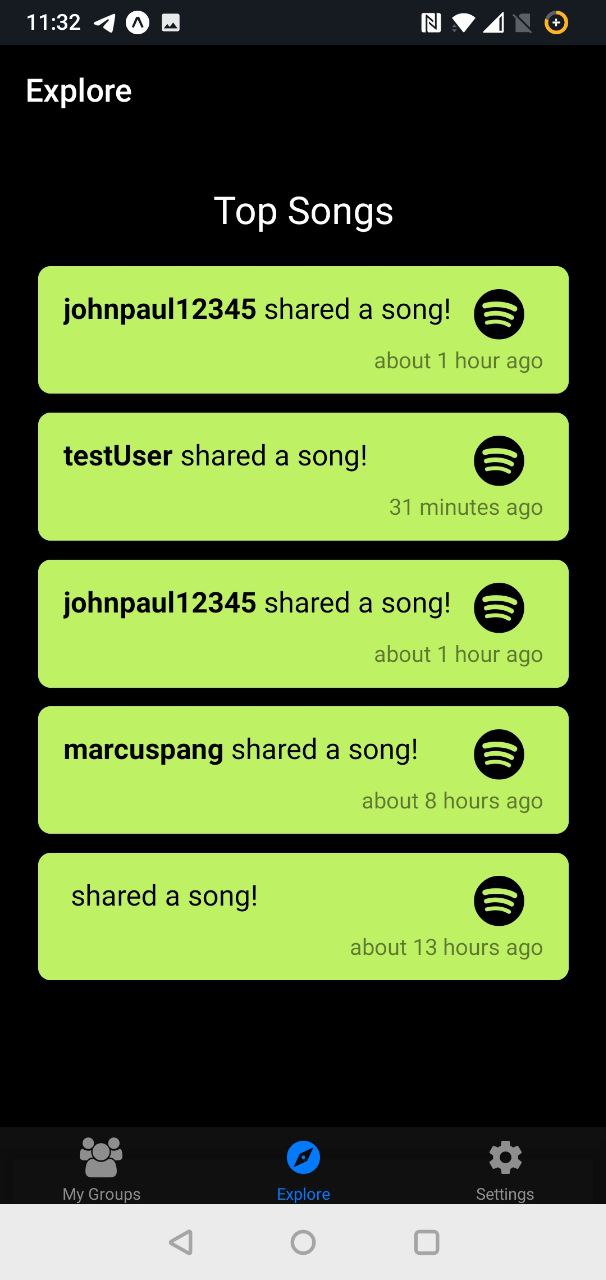Go to the home screen

[x=303, y=1242]
